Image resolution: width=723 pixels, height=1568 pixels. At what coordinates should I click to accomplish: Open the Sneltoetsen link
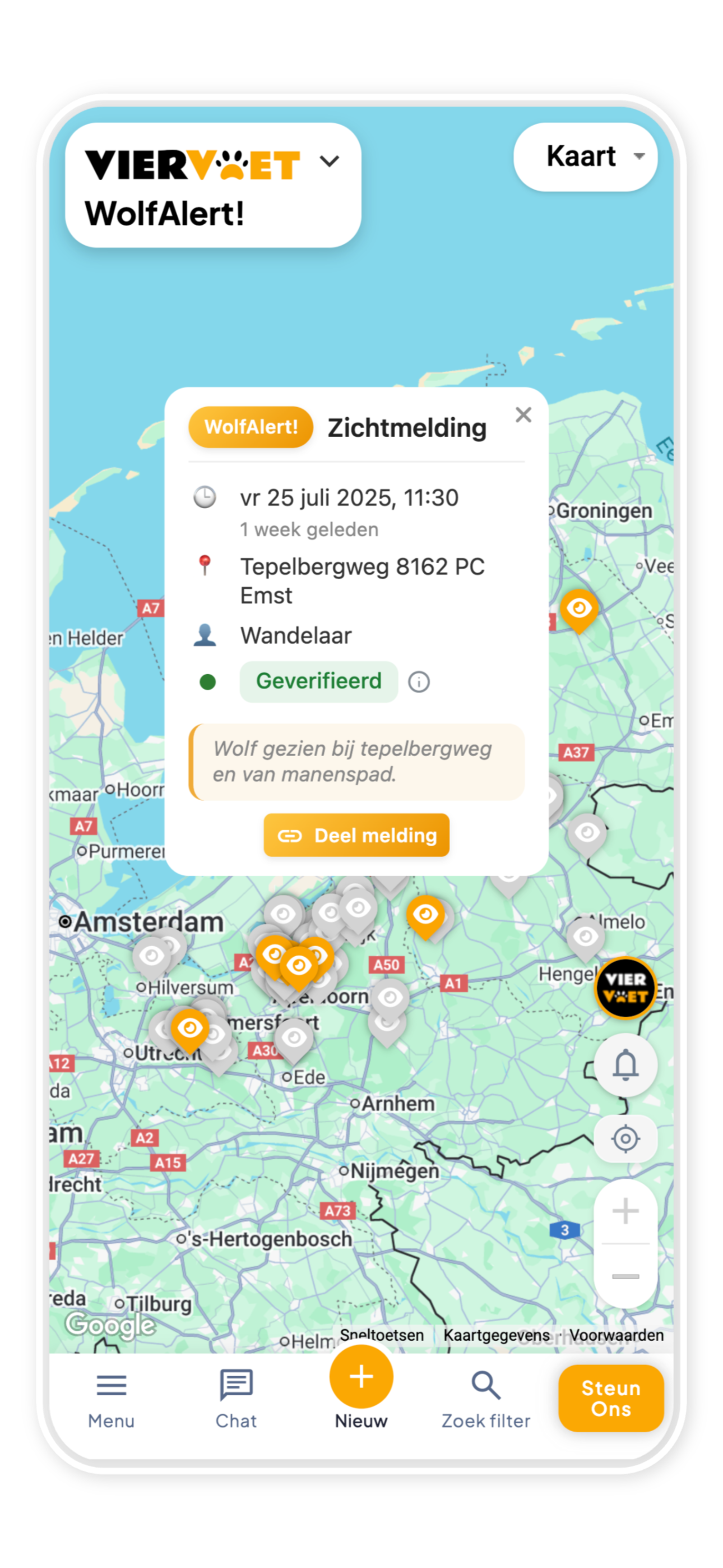(382, 1335)
